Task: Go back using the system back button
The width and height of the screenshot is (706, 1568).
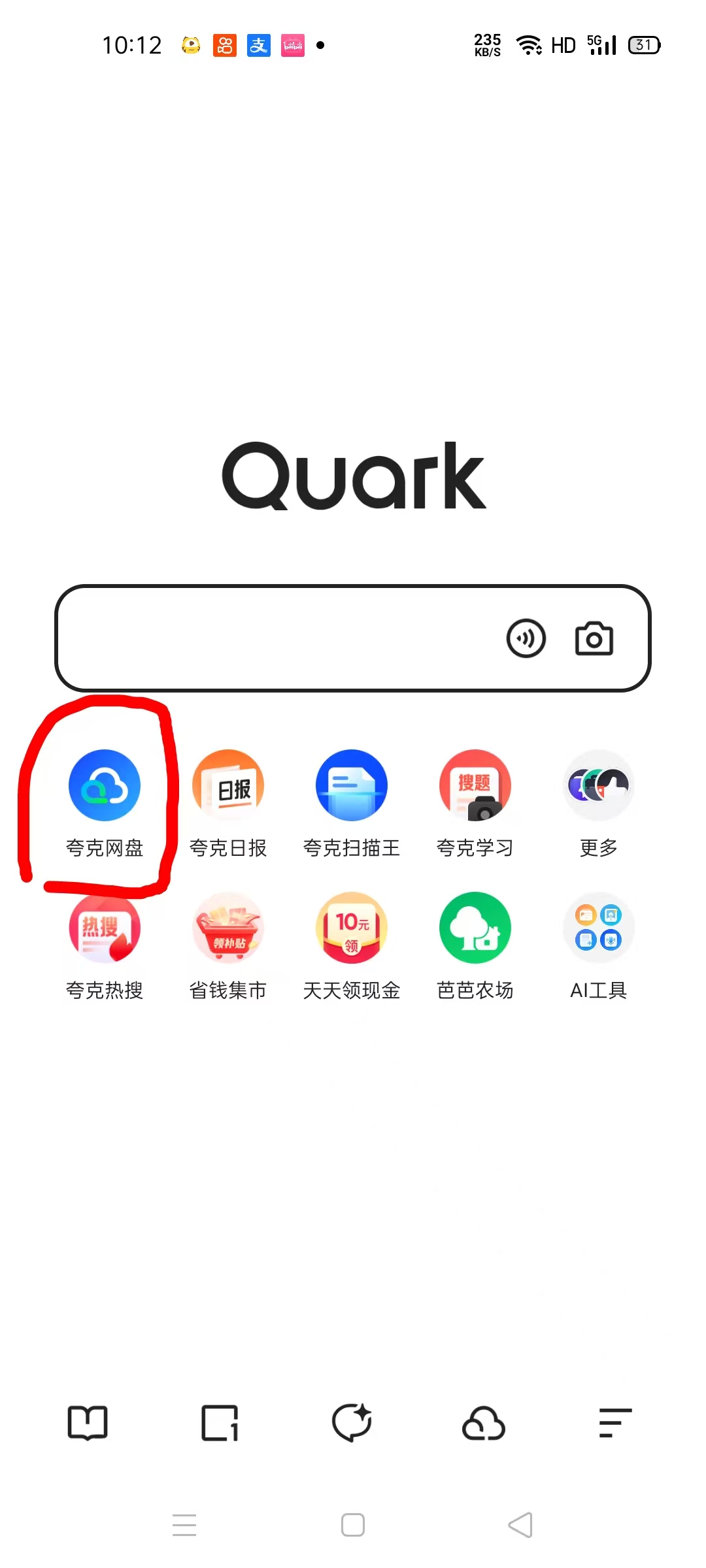Action: point(520,1525)
